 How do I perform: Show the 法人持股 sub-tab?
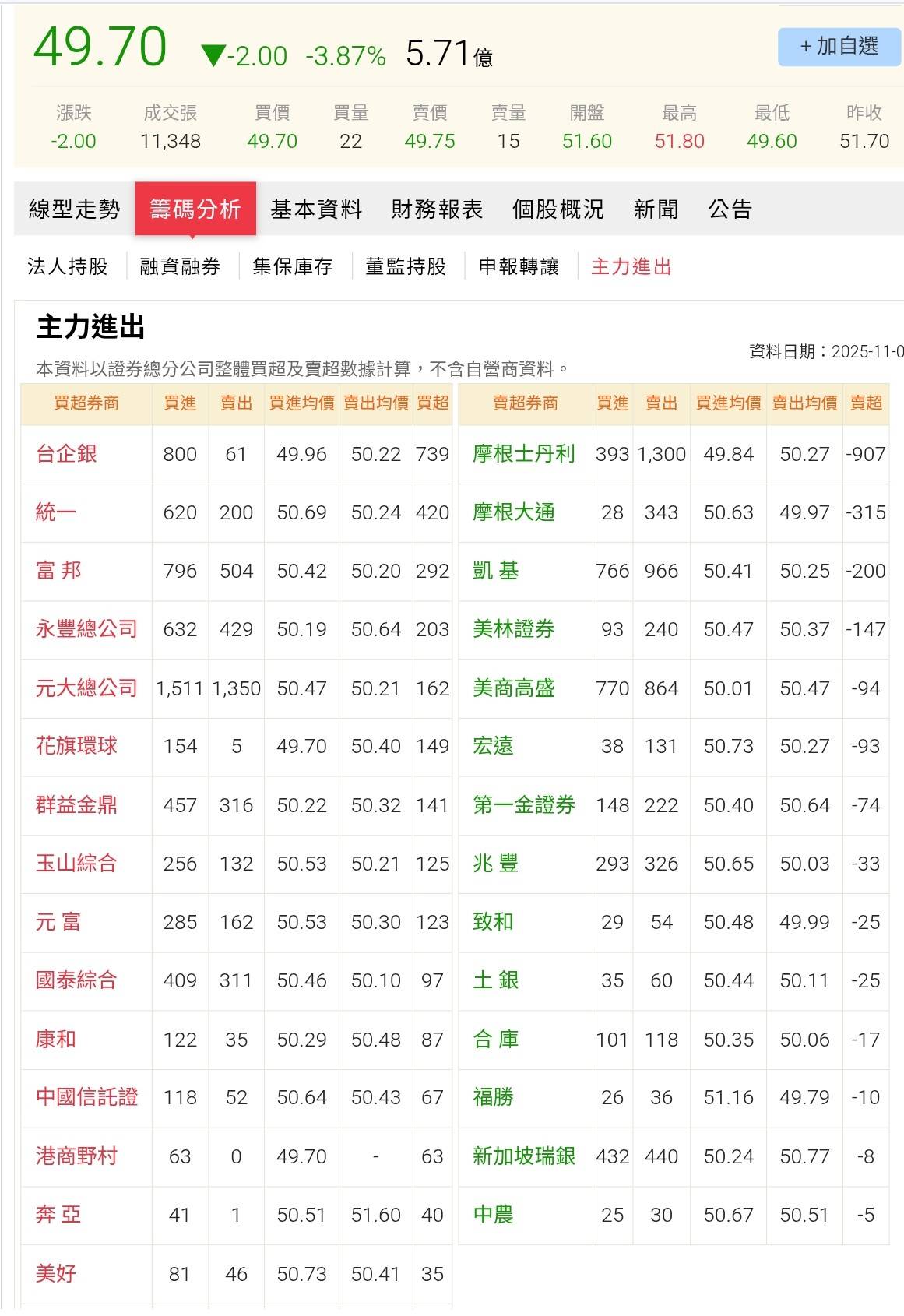point(68,266)
